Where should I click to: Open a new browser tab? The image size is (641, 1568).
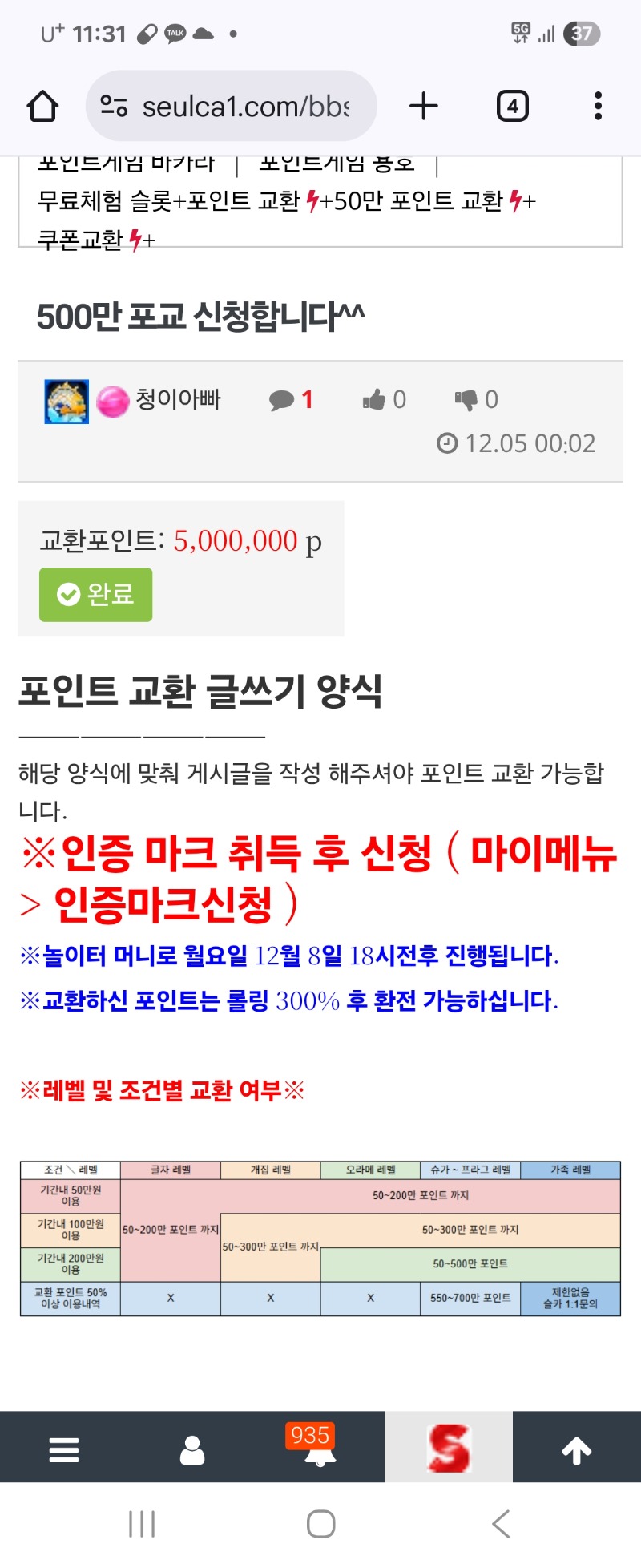pos(424,106)
